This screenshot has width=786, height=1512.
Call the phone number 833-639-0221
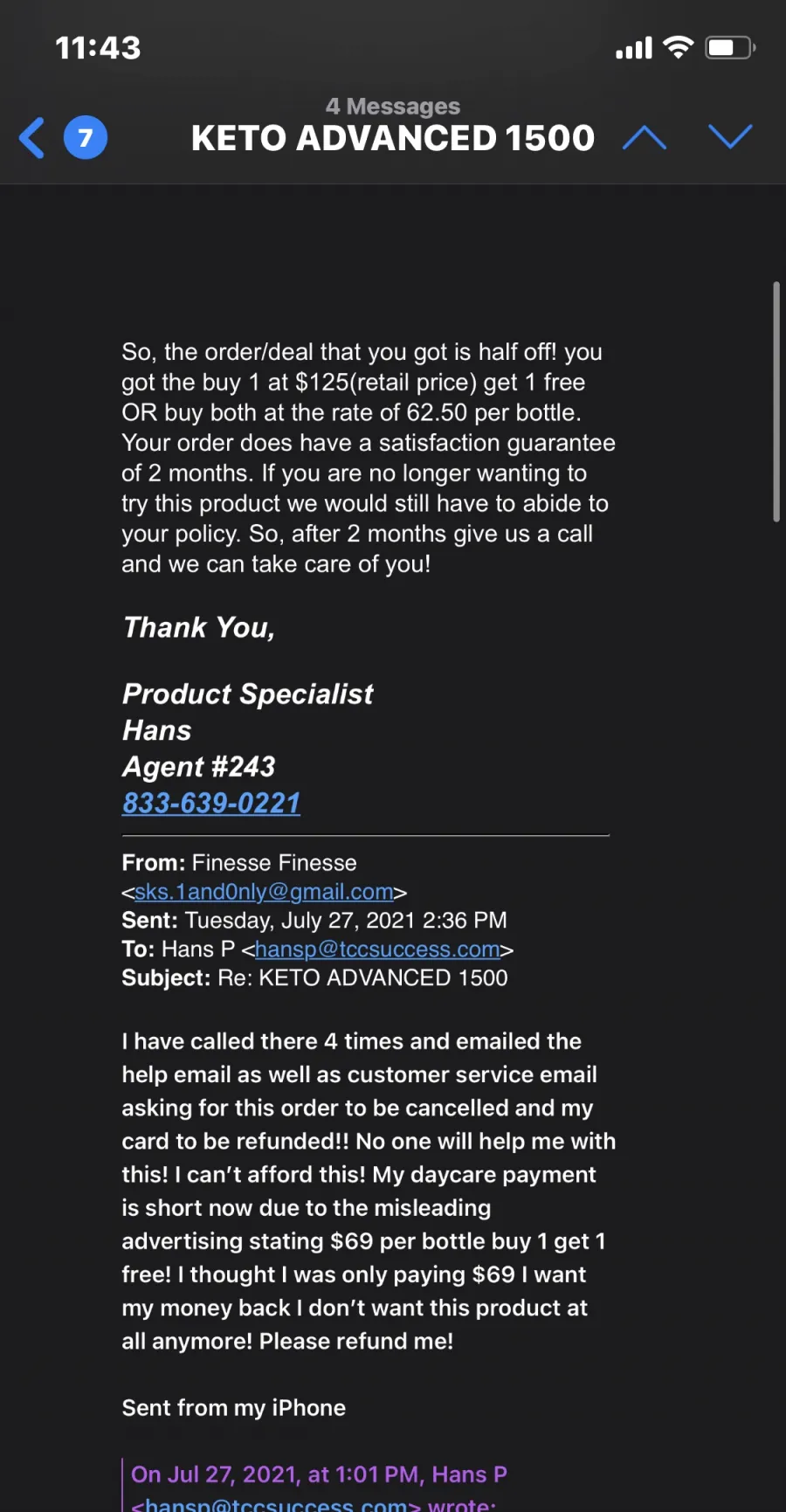[211, 803]
